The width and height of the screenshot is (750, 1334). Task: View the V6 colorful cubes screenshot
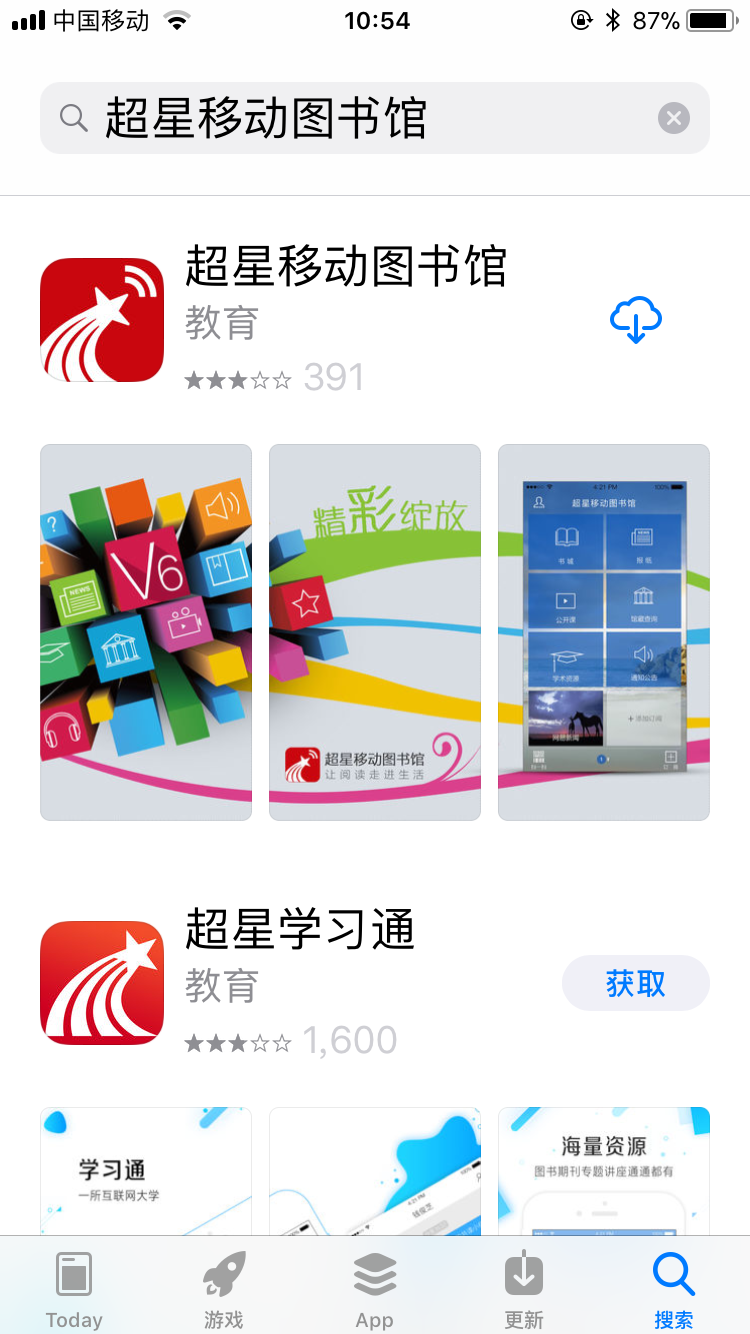point(146,632)
